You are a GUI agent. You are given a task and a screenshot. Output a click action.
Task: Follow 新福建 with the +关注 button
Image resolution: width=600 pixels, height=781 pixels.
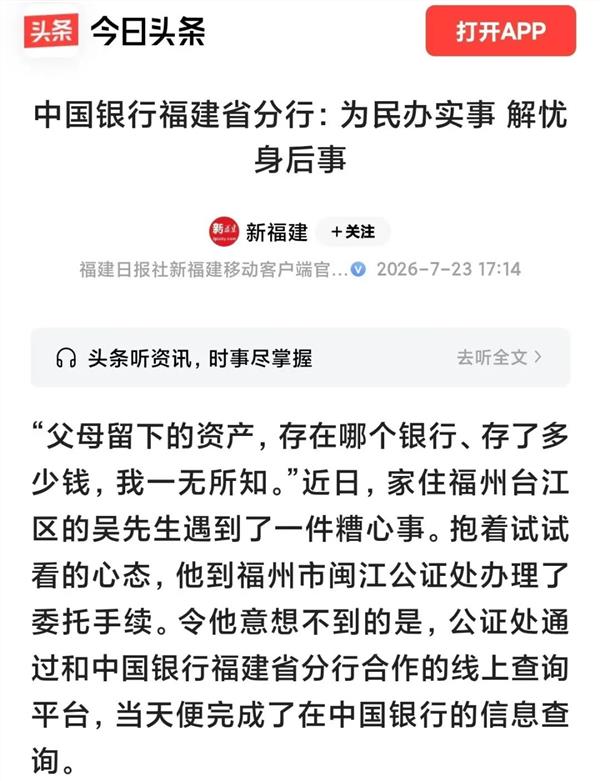(353, 232)
